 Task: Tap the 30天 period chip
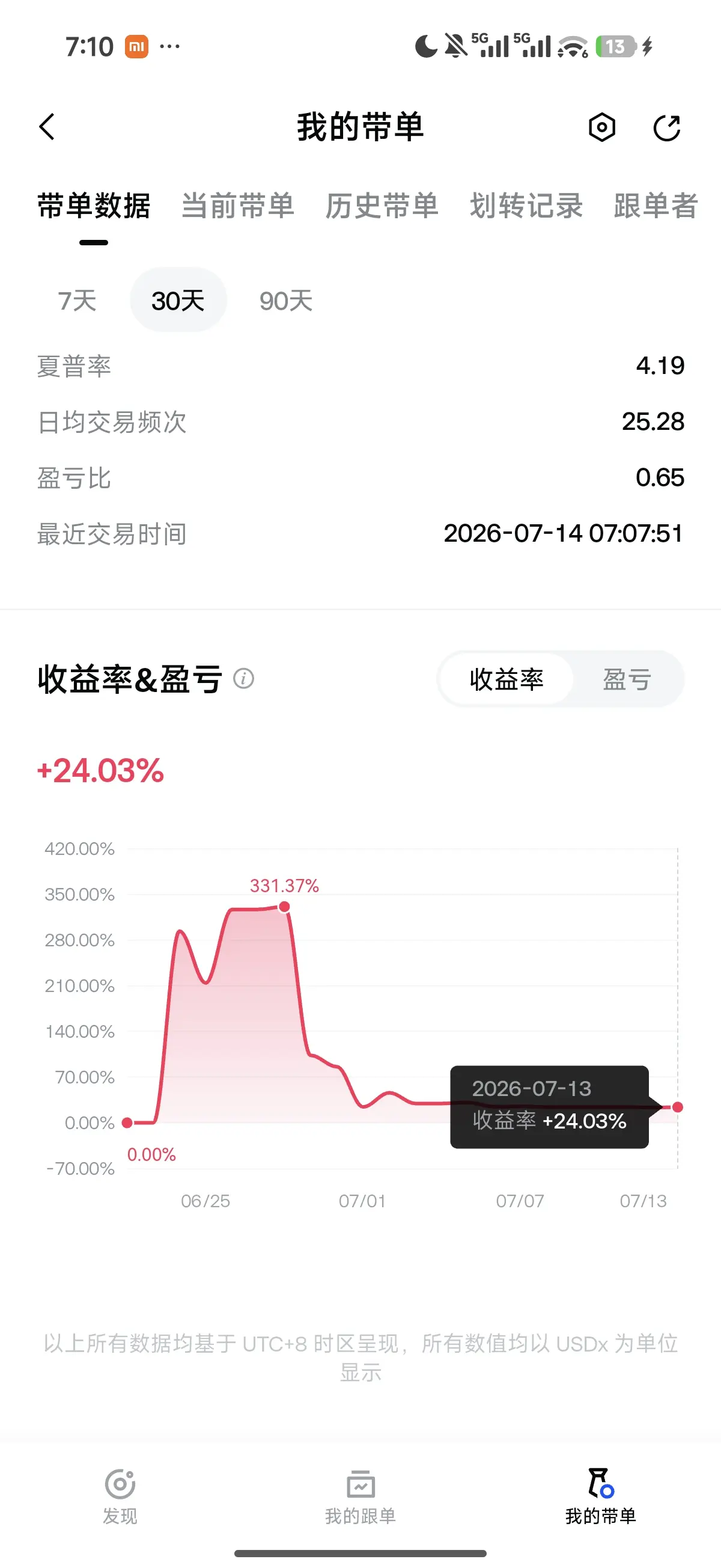[x=178, y=301]
